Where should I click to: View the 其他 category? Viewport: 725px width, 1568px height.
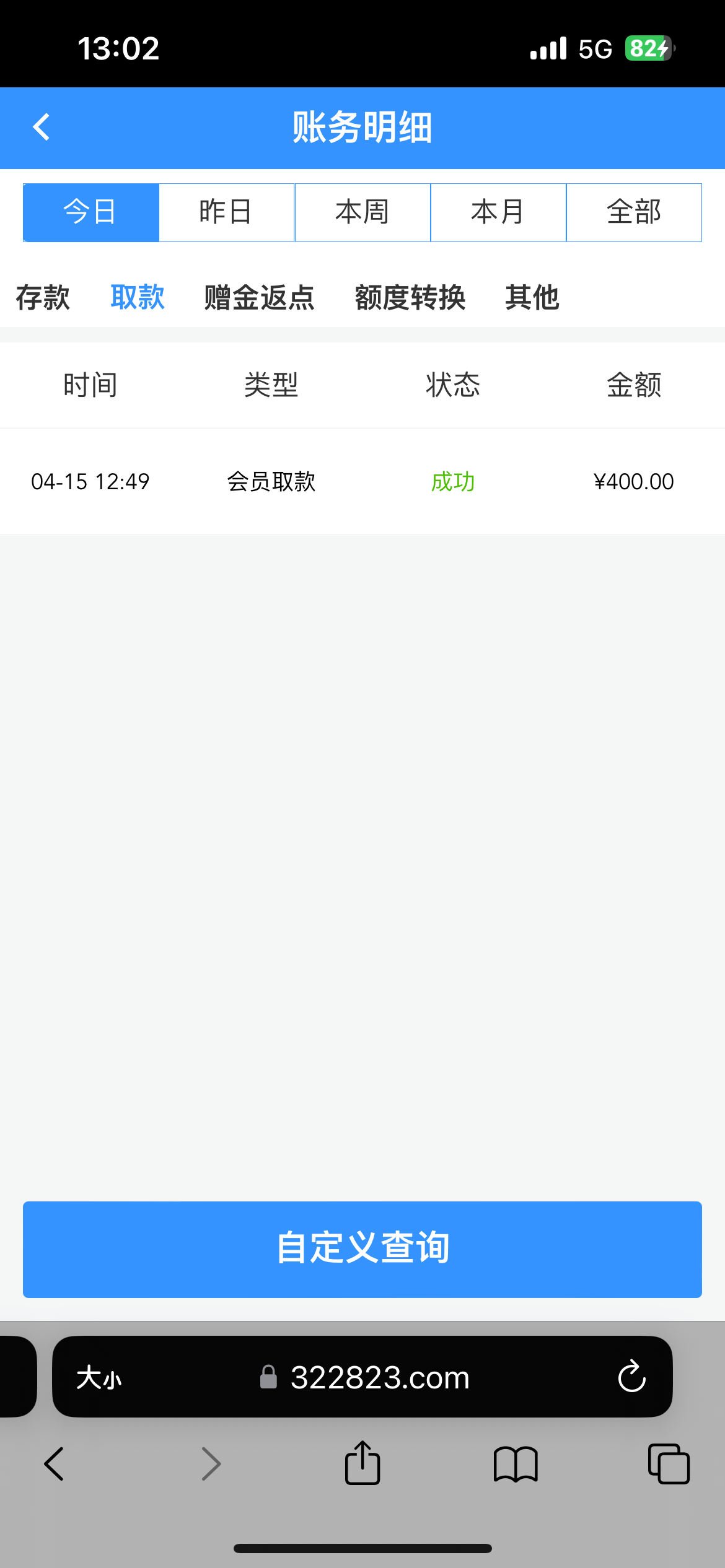pyautogui.click(x=532, y=298)
